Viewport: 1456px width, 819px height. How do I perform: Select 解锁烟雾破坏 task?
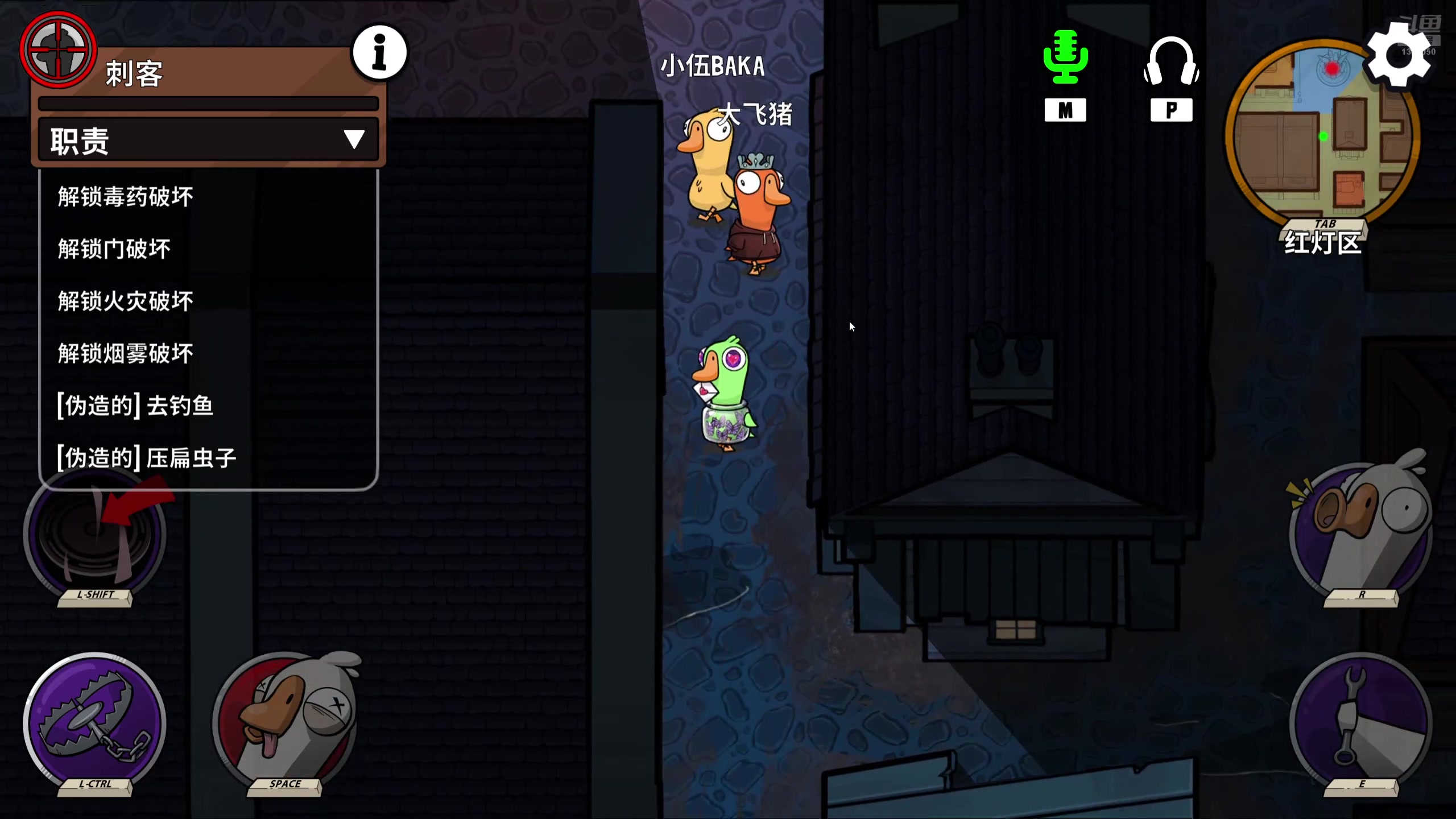pyautogui.click(x=125, y=354)
